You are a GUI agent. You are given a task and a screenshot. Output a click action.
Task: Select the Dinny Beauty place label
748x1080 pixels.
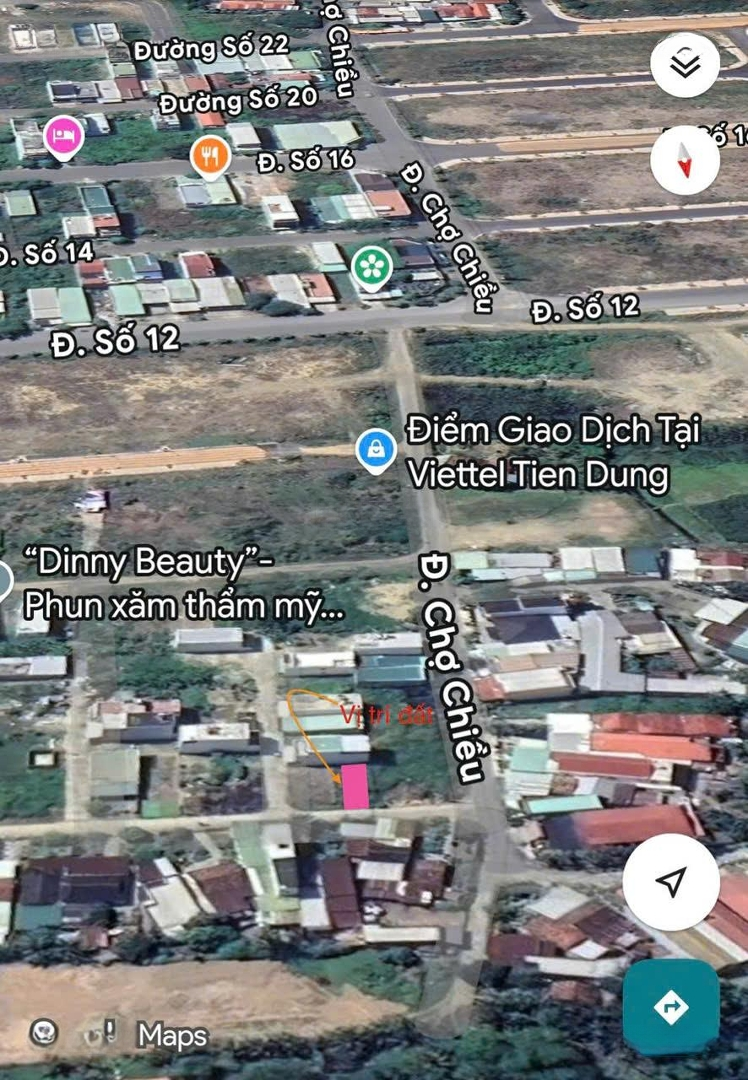click(155, 584)
